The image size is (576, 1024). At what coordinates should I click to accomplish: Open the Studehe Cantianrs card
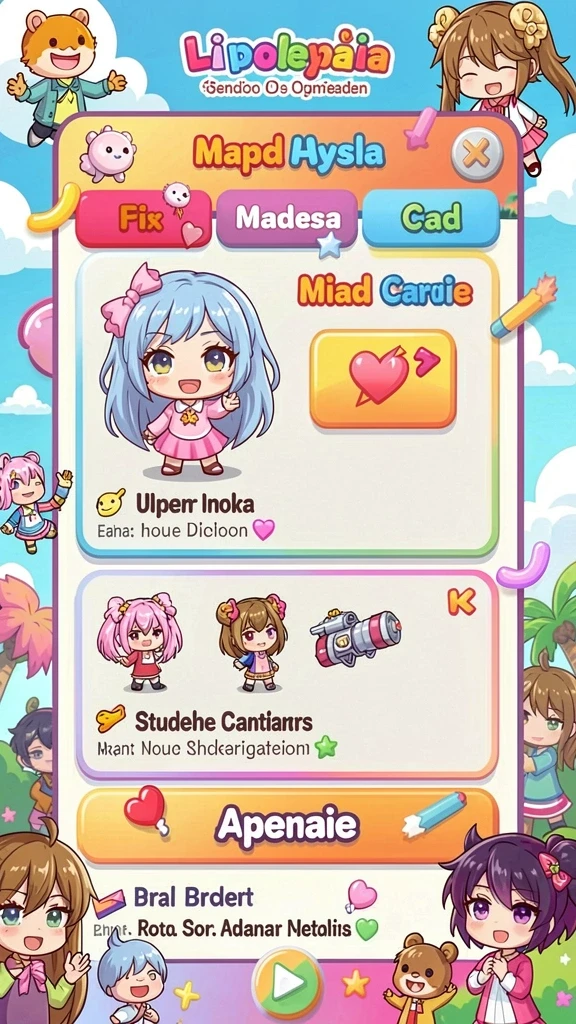[x=287, y=675]
